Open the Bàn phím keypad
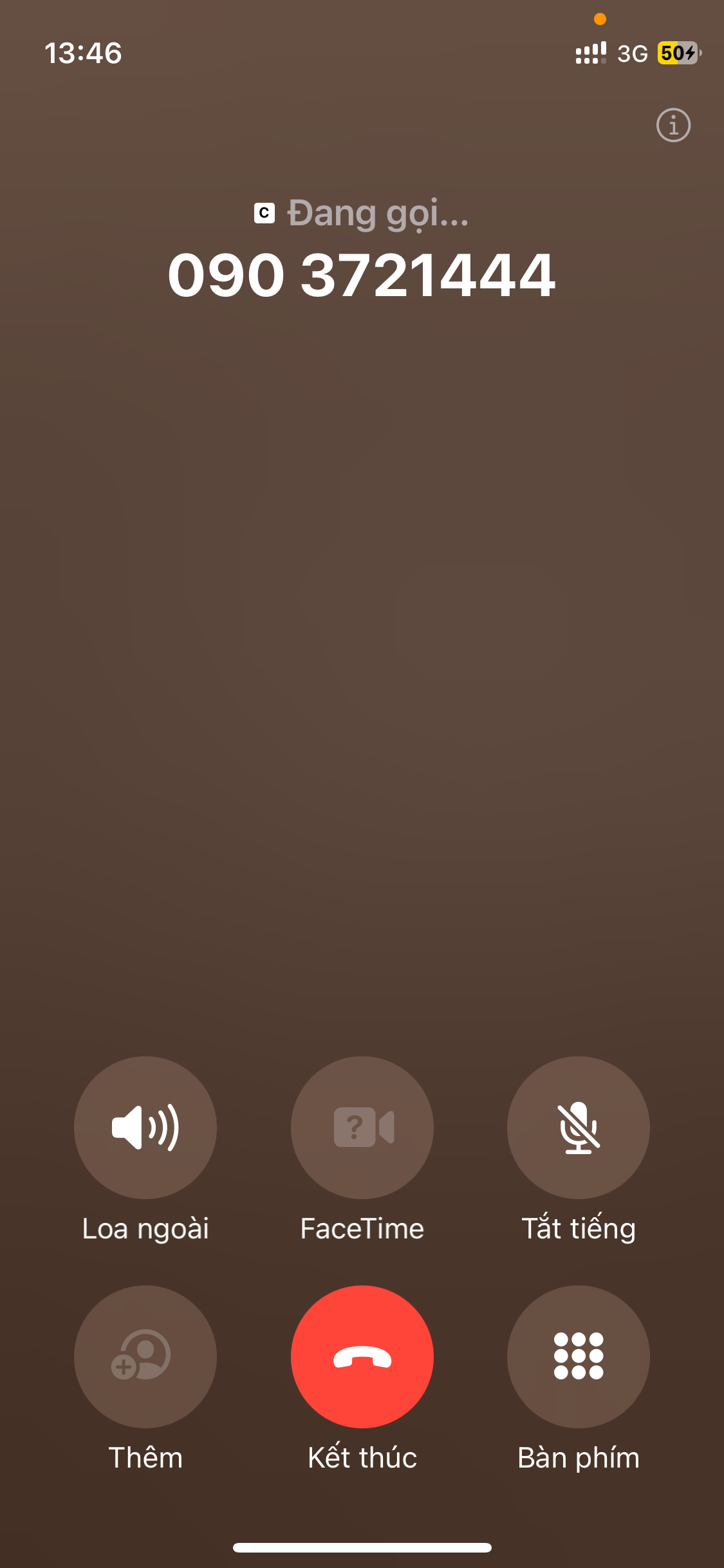This screenshot has height=1568, width=724. tap(578, 1356)
